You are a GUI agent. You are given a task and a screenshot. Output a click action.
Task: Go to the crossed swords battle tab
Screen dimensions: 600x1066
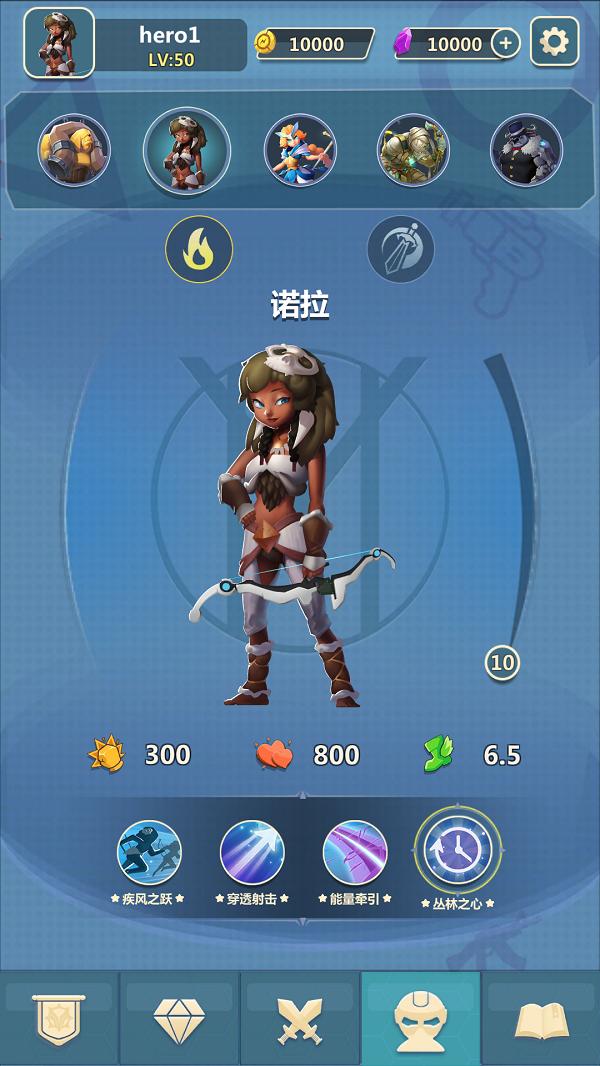[x=300, y=1020]
